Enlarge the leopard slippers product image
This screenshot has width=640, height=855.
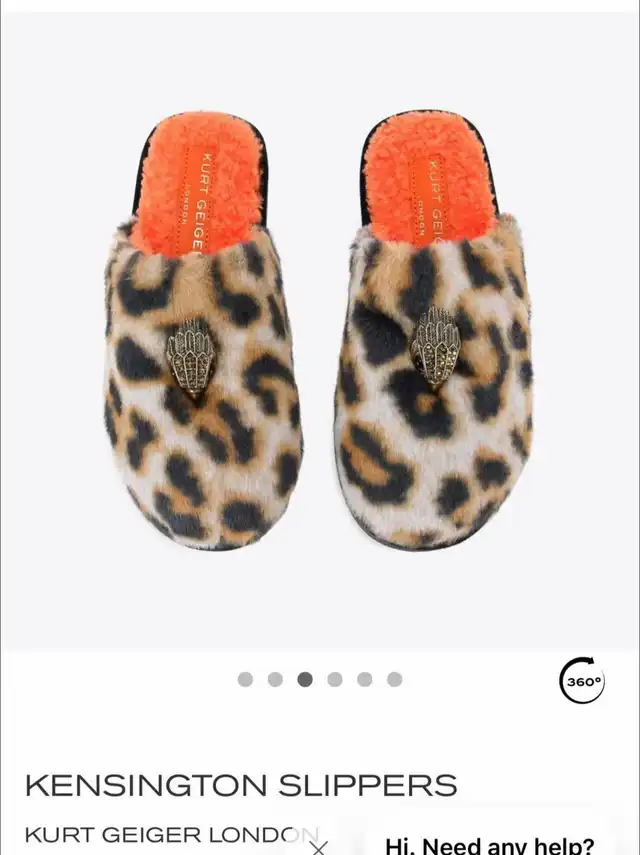point(320,330)
